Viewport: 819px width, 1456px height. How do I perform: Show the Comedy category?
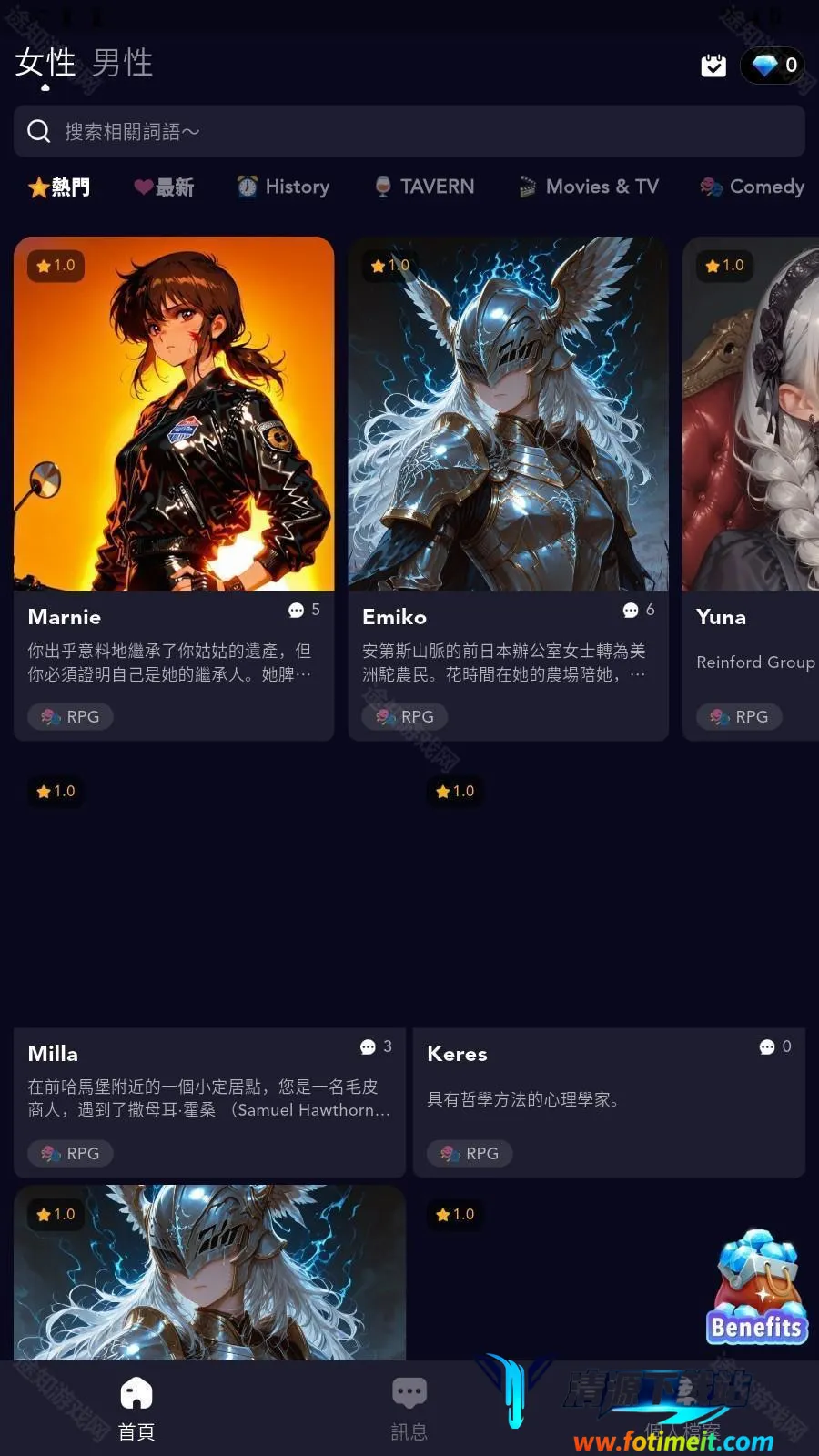point(753,187)
